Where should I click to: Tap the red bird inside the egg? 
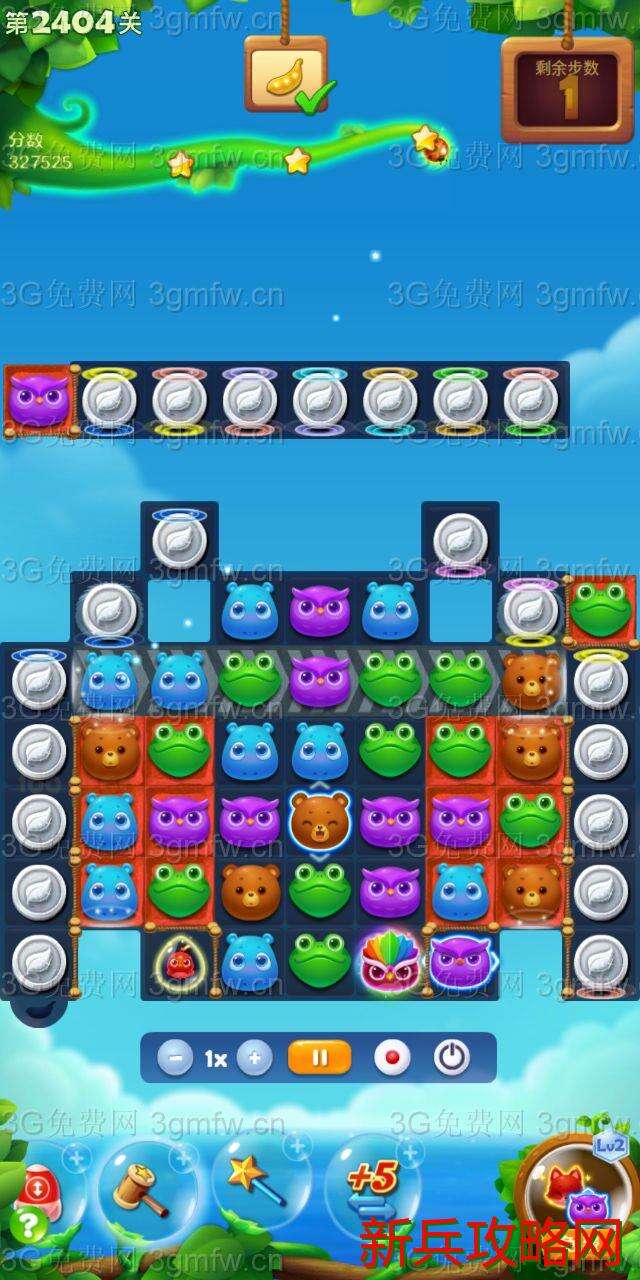(x=180, y=962)
